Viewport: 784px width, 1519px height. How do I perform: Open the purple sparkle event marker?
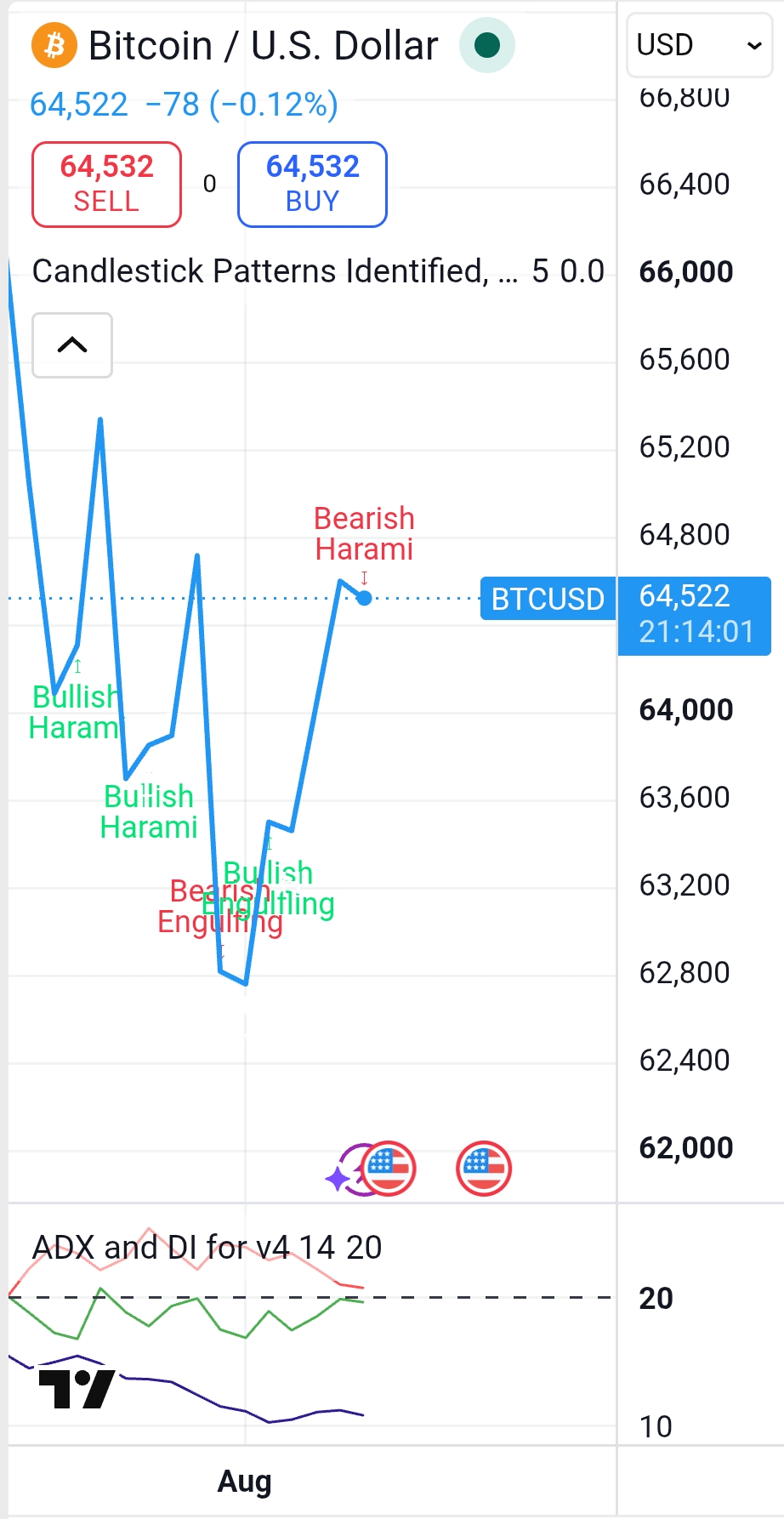click(x=339, y=1178)
